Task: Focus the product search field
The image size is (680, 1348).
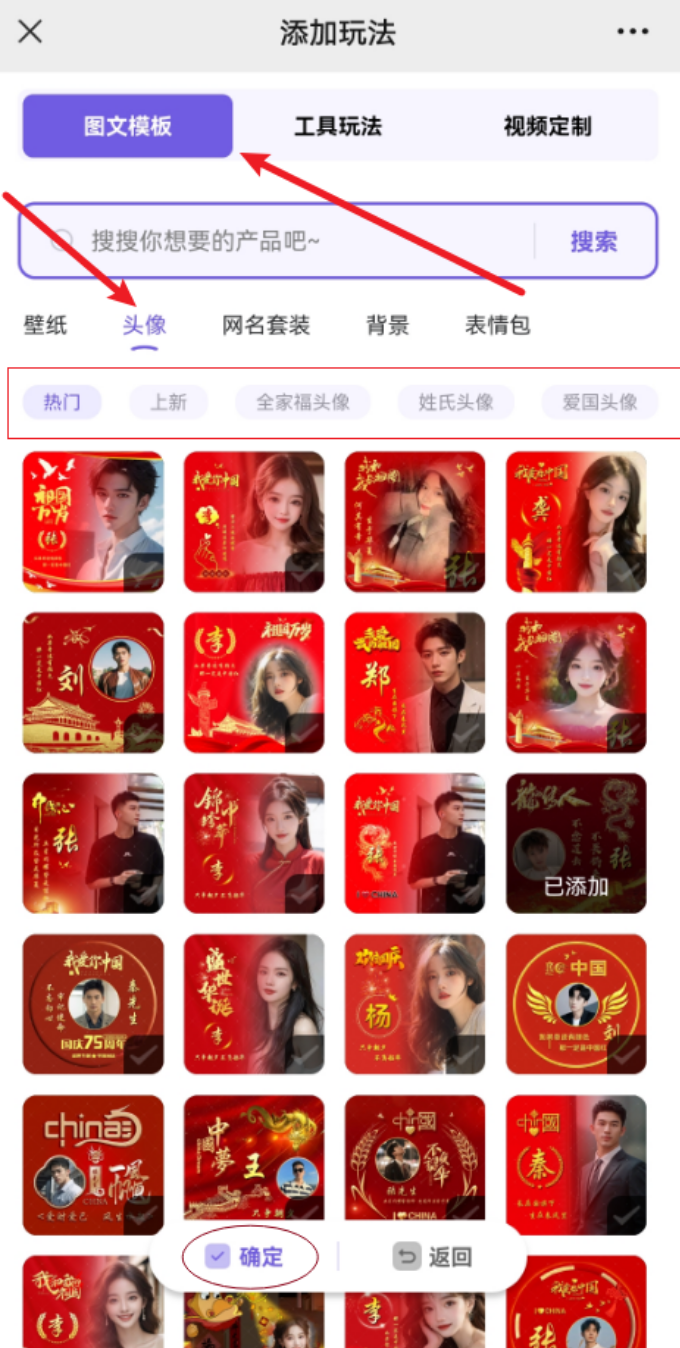Action: [x=290, y=241]
